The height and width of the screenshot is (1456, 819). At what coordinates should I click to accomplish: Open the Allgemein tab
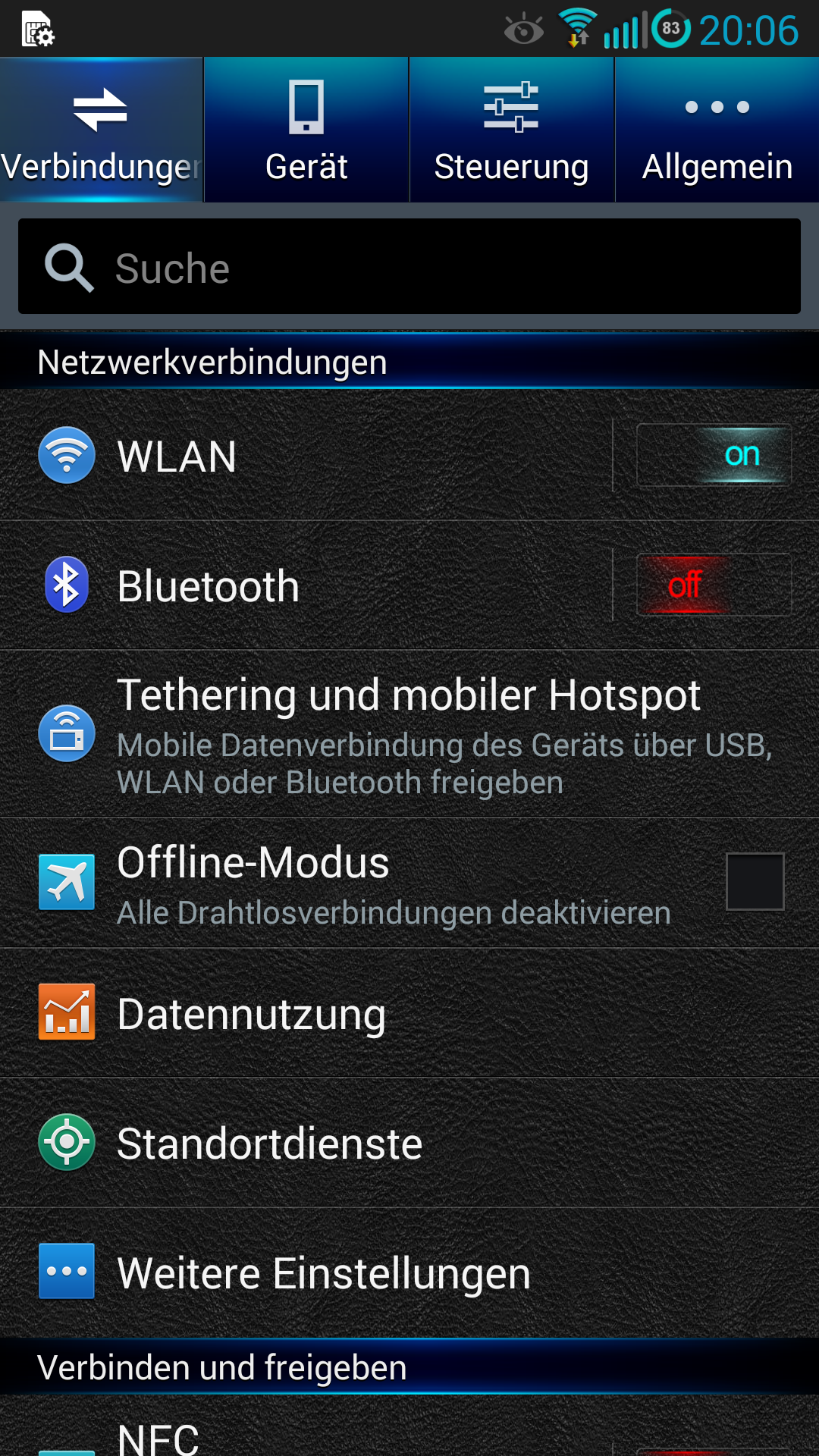(x=717, y=130)
